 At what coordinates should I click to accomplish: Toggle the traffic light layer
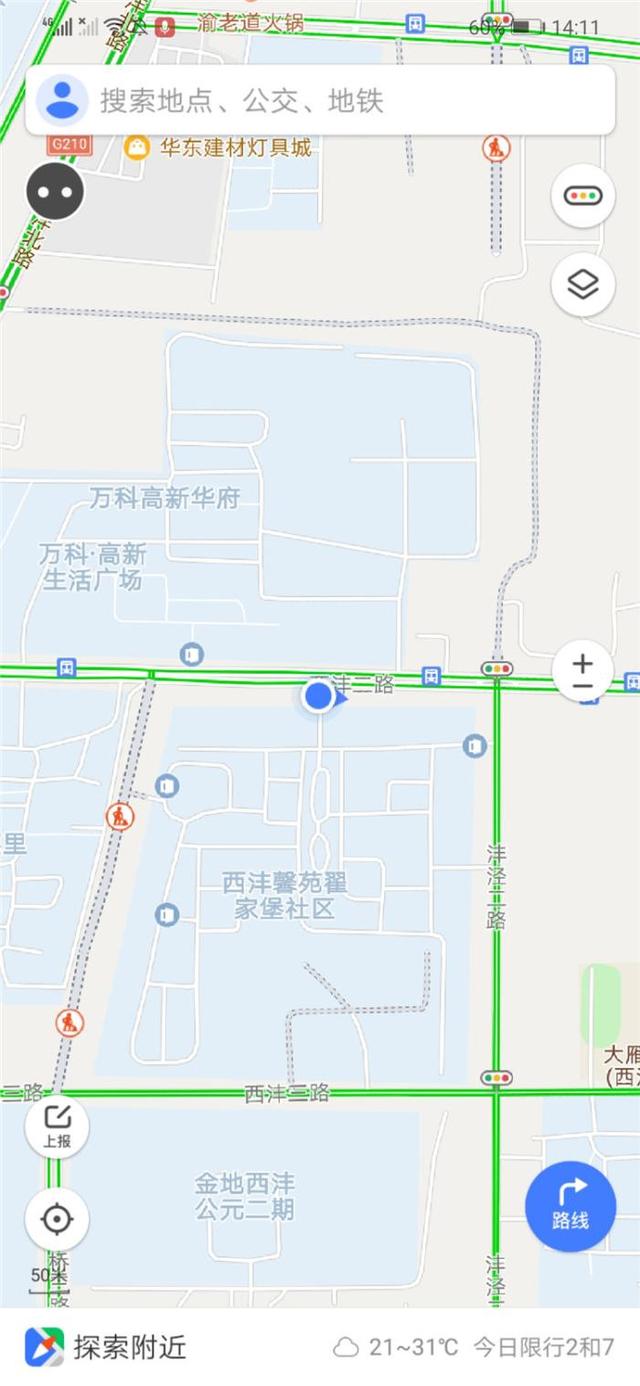pos(583,196)
